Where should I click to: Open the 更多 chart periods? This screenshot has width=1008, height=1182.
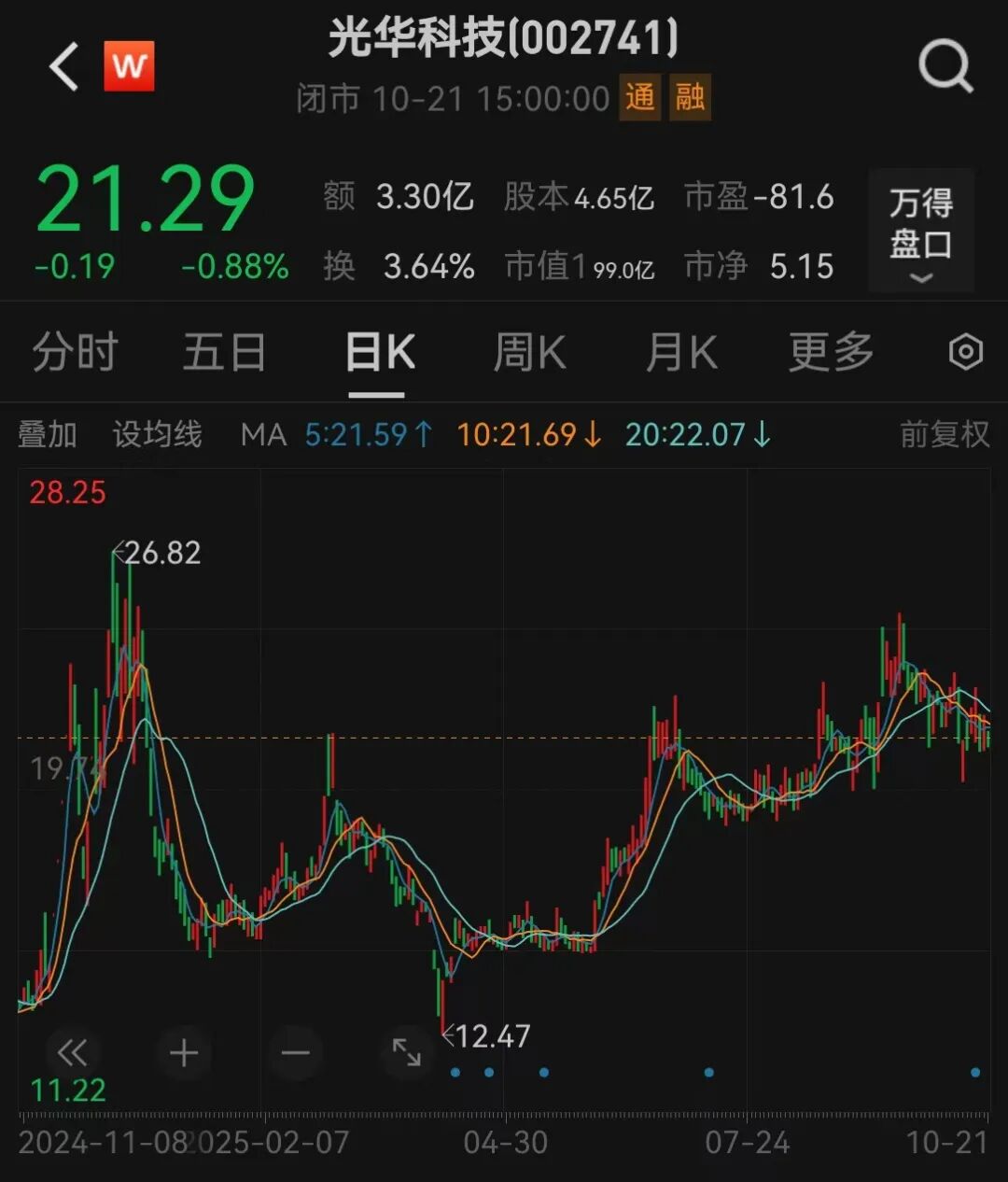[831, 353]
